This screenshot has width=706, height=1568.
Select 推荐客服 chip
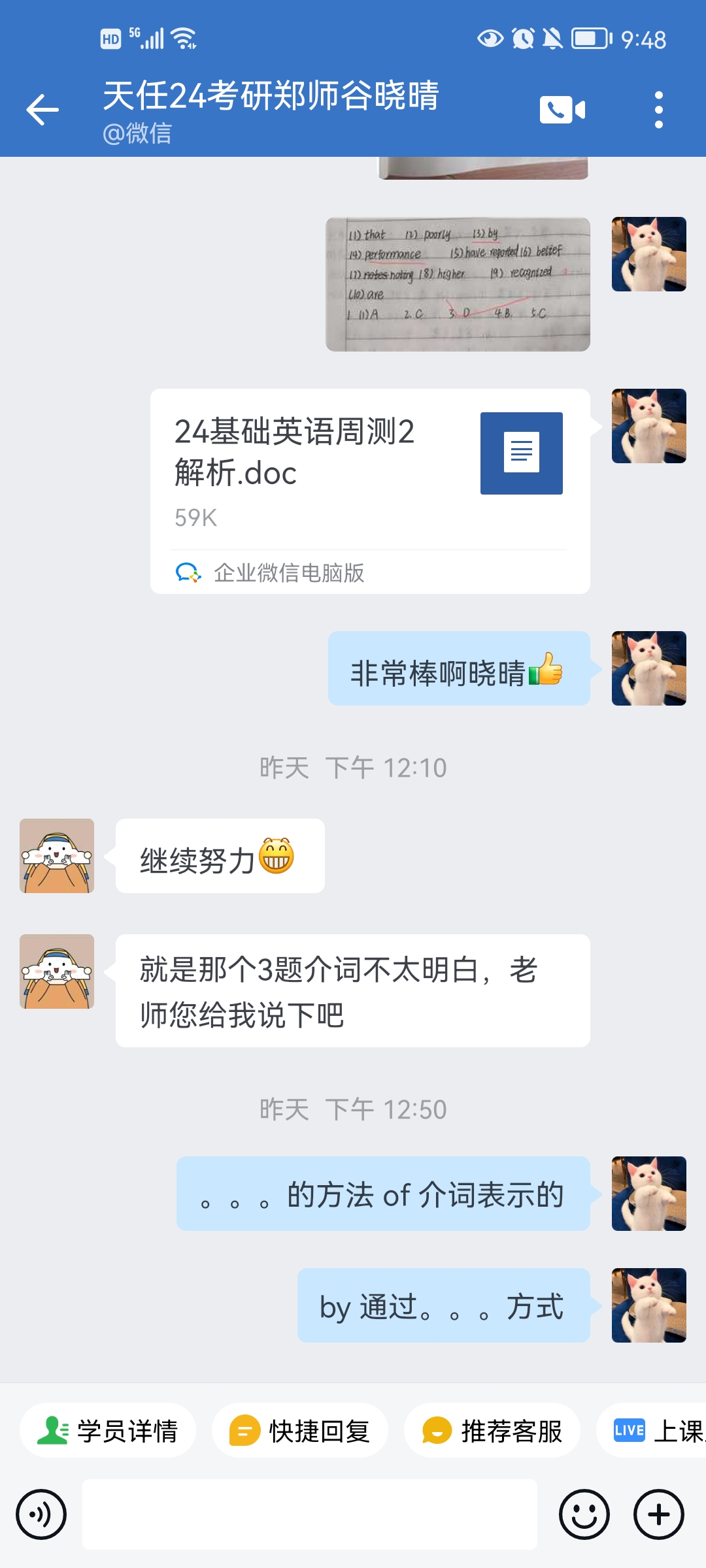[492, 1430]
